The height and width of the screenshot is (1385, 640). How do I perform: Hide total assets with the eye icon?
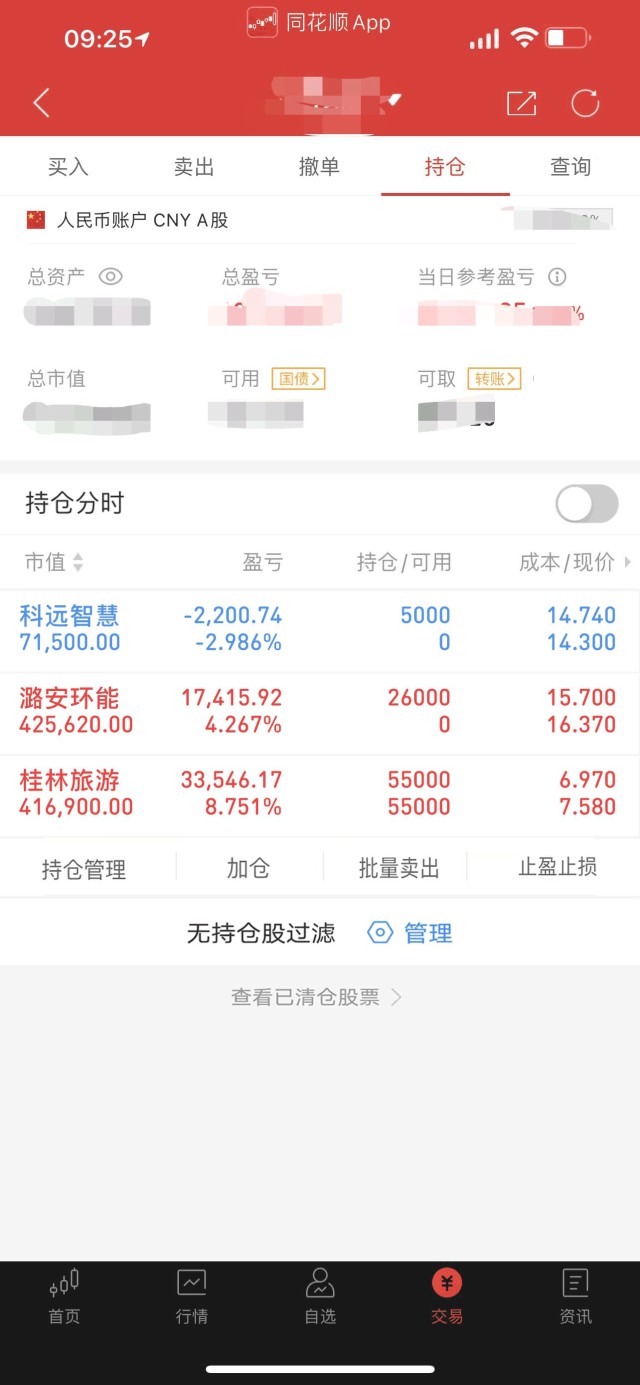[110, 277]
